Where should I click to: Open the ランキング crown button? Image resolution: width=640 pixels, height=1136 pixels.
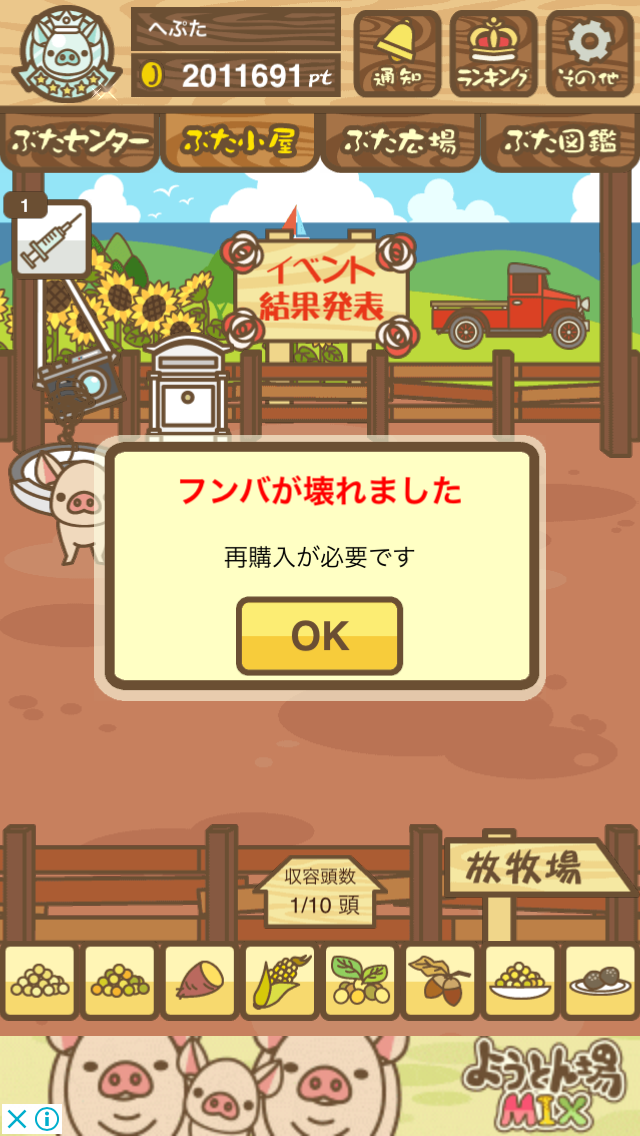click(493, 53)
